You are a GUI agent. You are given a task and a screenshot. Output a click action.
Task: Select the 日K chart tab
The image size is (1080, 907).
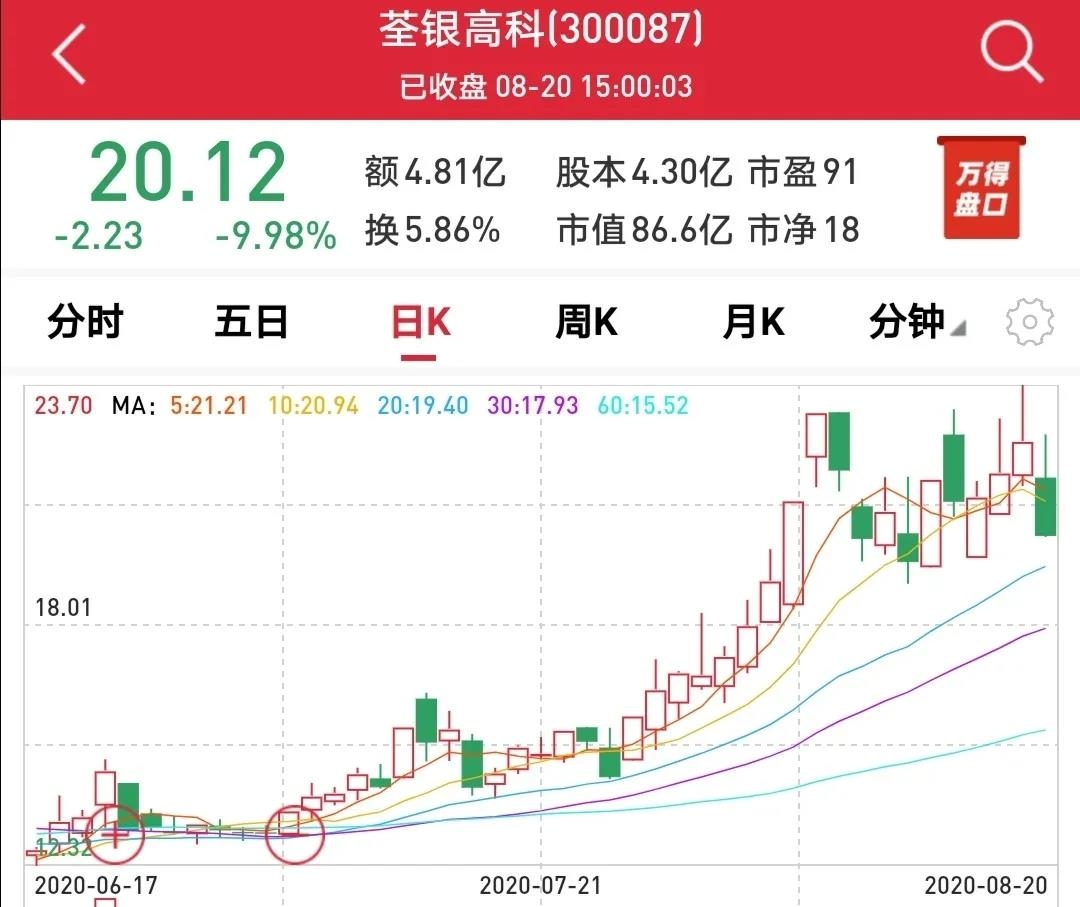[x=421, y=323]
